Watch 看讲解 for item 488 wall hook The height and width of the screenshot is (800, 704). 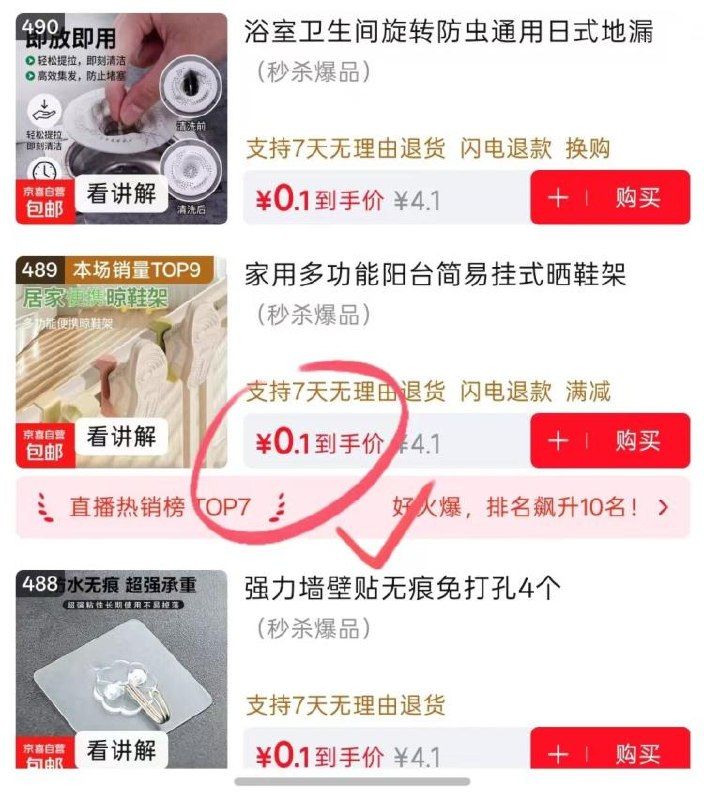point(121,750)
